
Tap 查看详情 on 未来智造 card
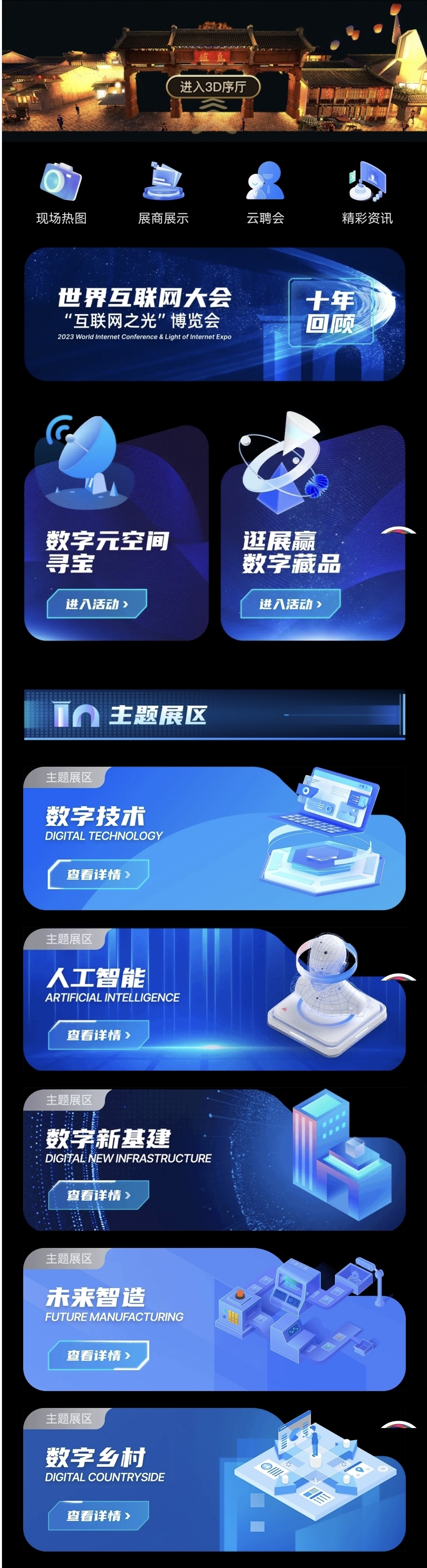[x=99, y=1355]
